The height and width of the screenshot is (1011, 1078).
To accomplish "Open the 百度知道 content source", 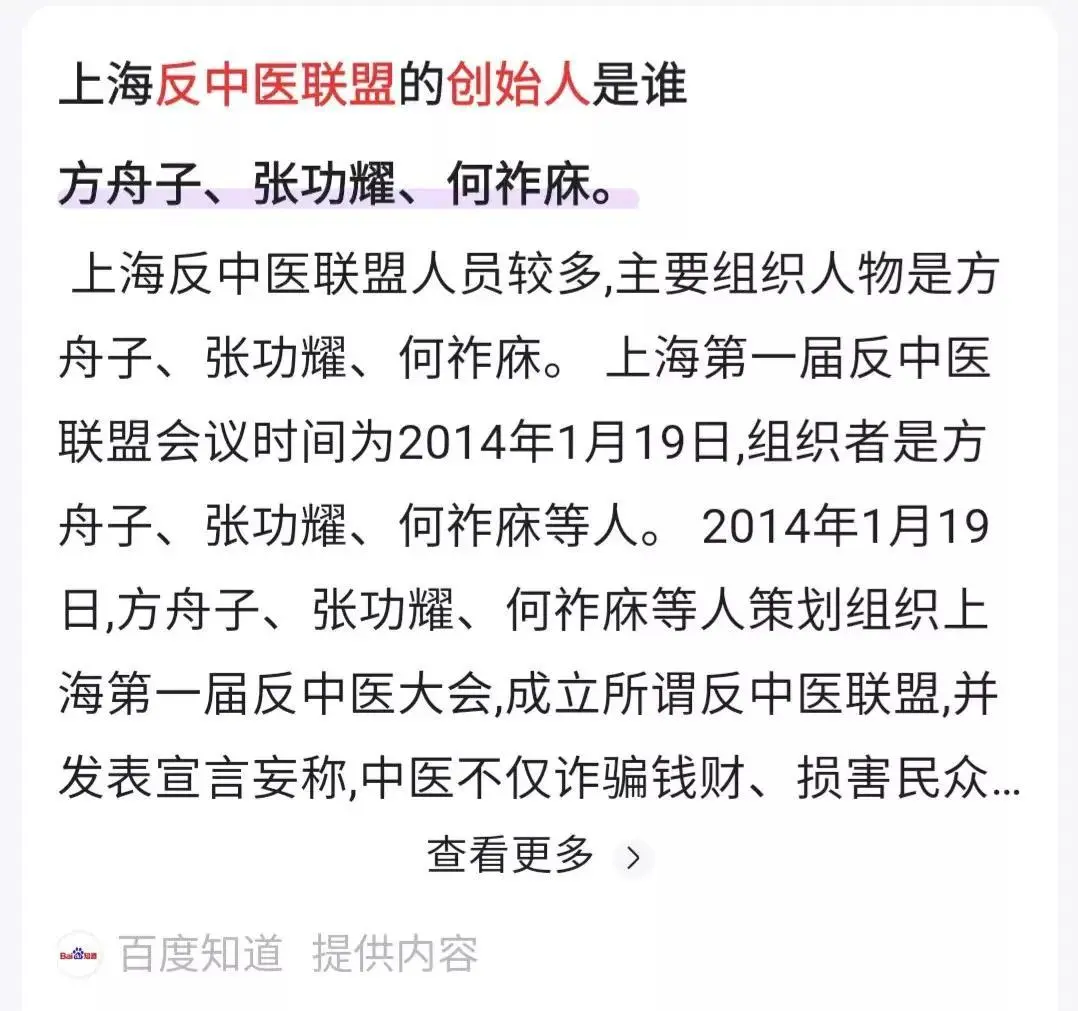I will click(x=200, y=953).
